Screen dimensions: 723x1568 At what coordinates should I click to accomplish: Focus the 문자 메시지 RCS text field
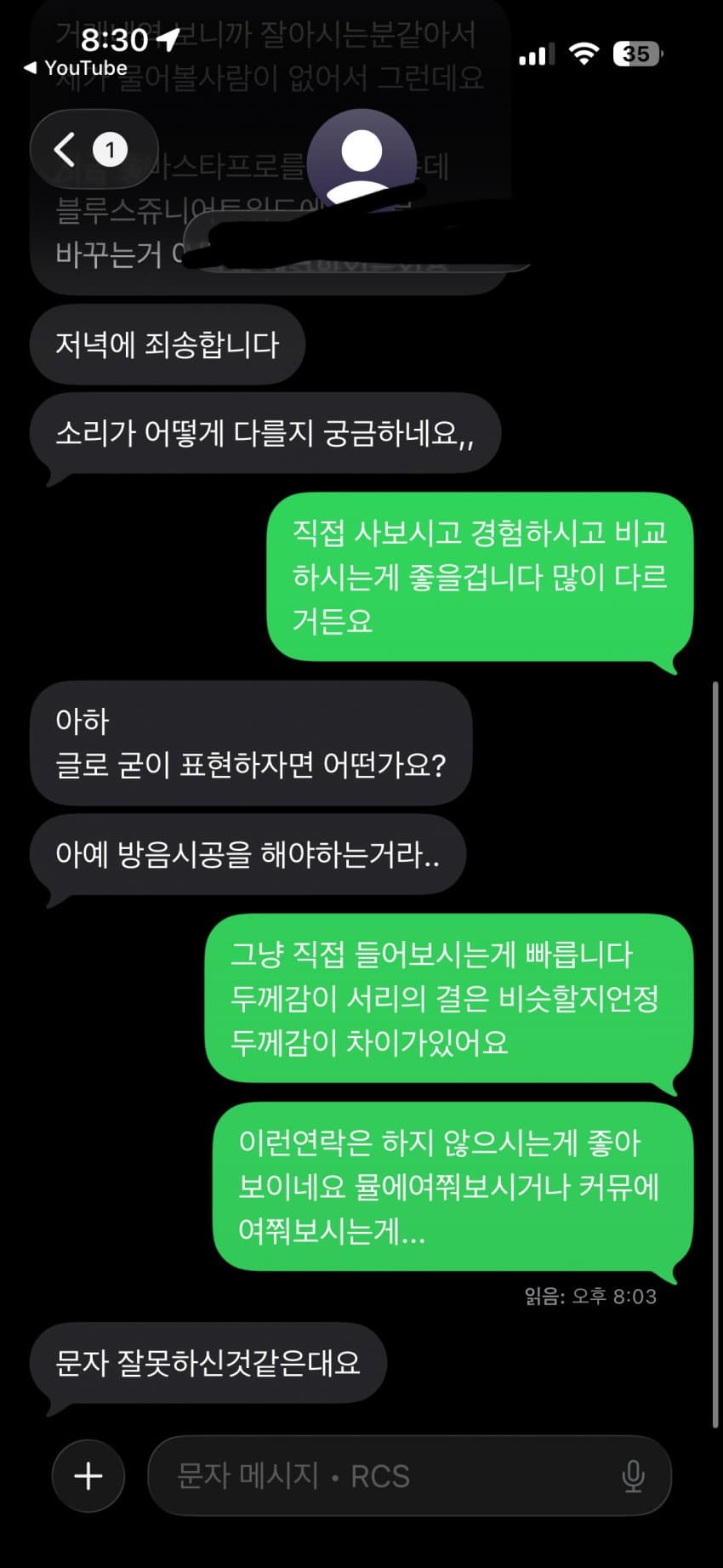coord(383,1475)
